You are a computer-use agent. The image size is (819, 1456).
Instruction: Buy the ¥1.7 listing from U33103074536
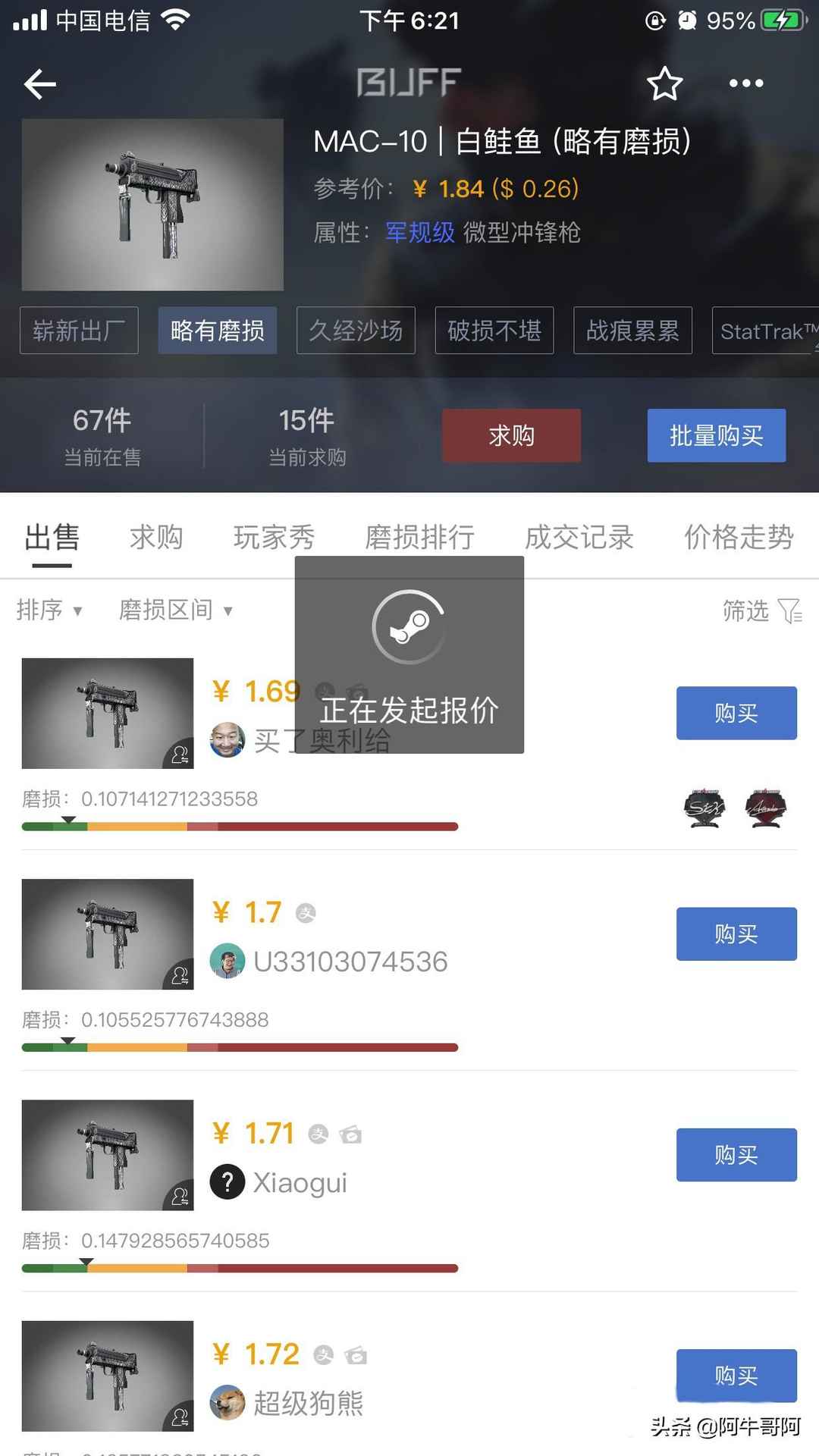coord(736,934)
